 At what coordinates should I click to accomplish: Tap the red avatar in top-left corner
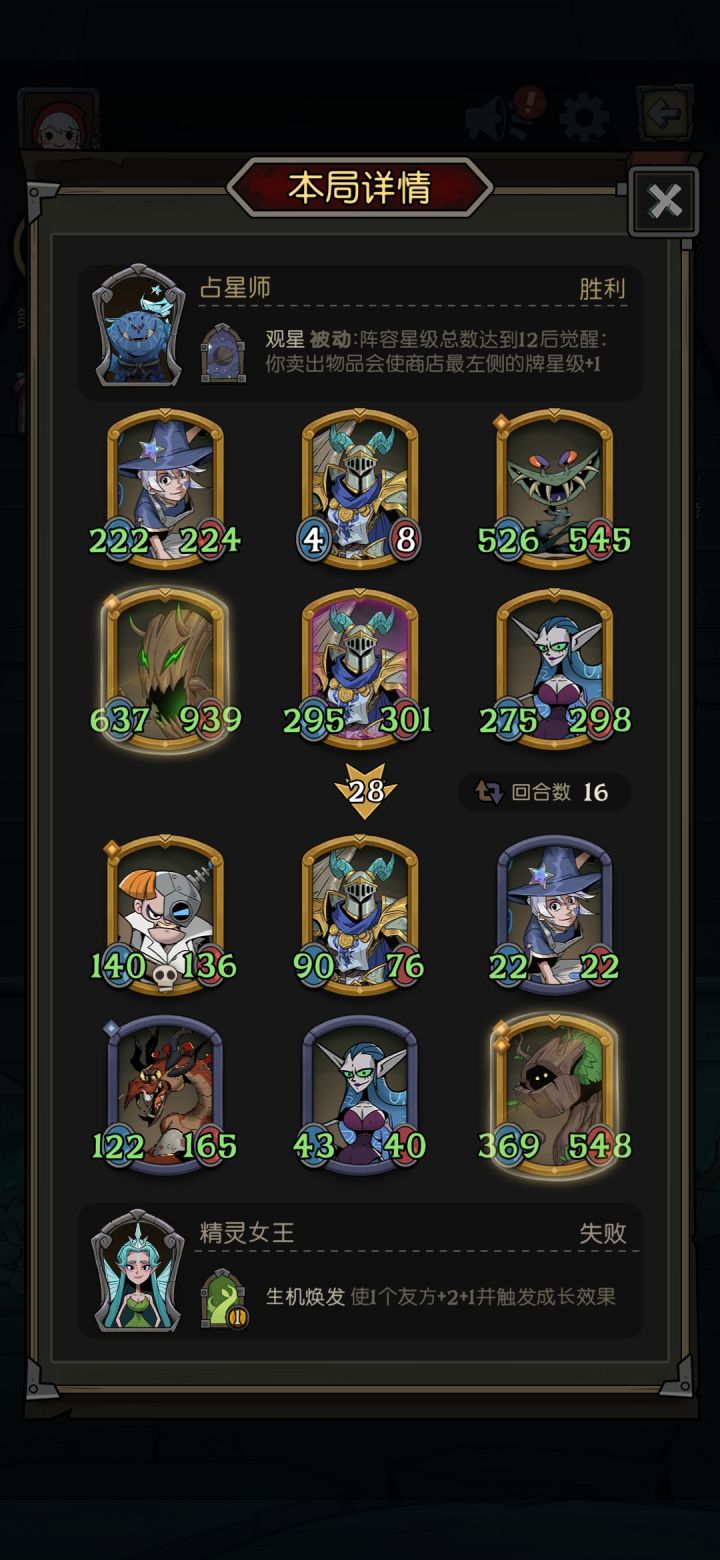pyautogui.click(x=57, y=113)
